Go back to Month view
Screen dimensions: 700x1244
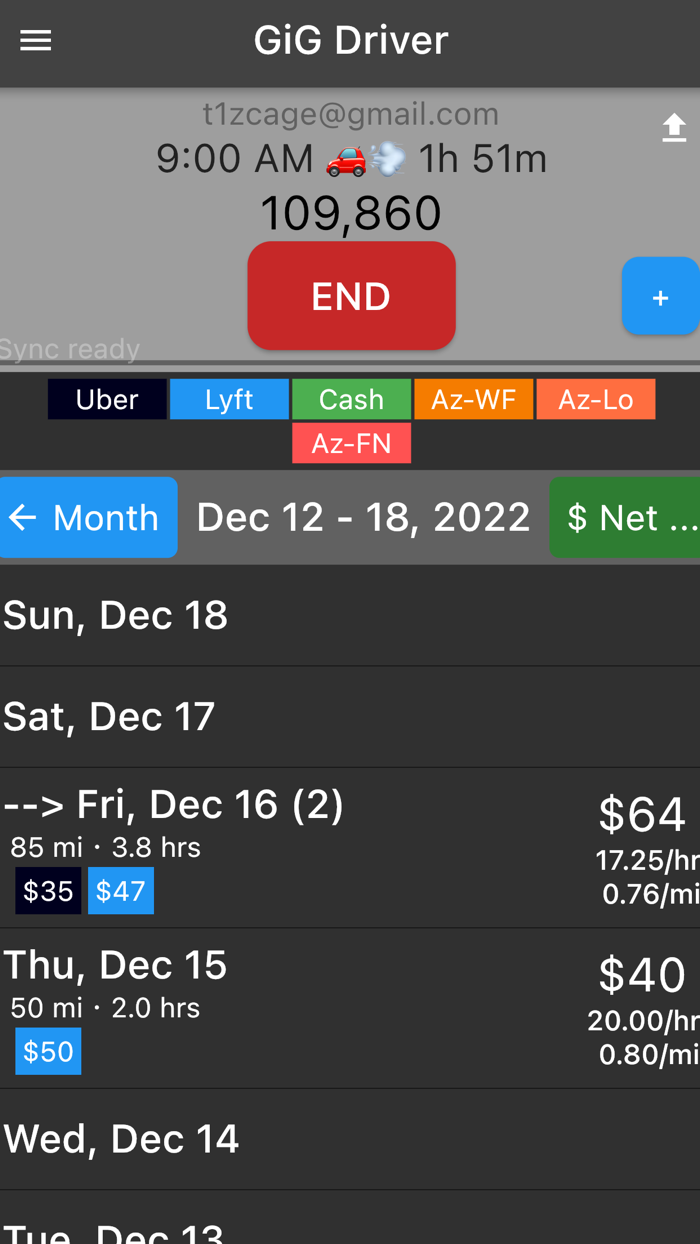pyautogui.click(x=88, y=518)
